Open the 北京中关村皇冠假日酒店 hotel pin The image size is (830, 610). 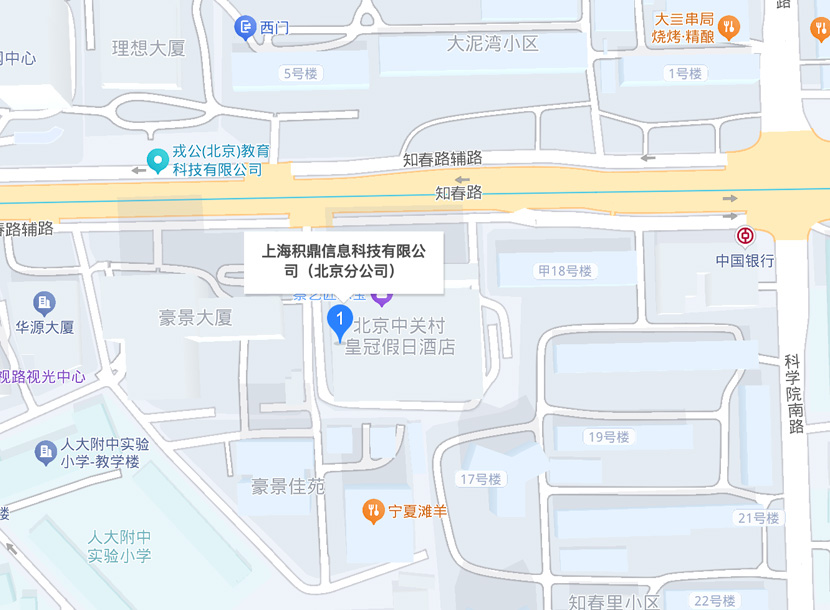381,297
